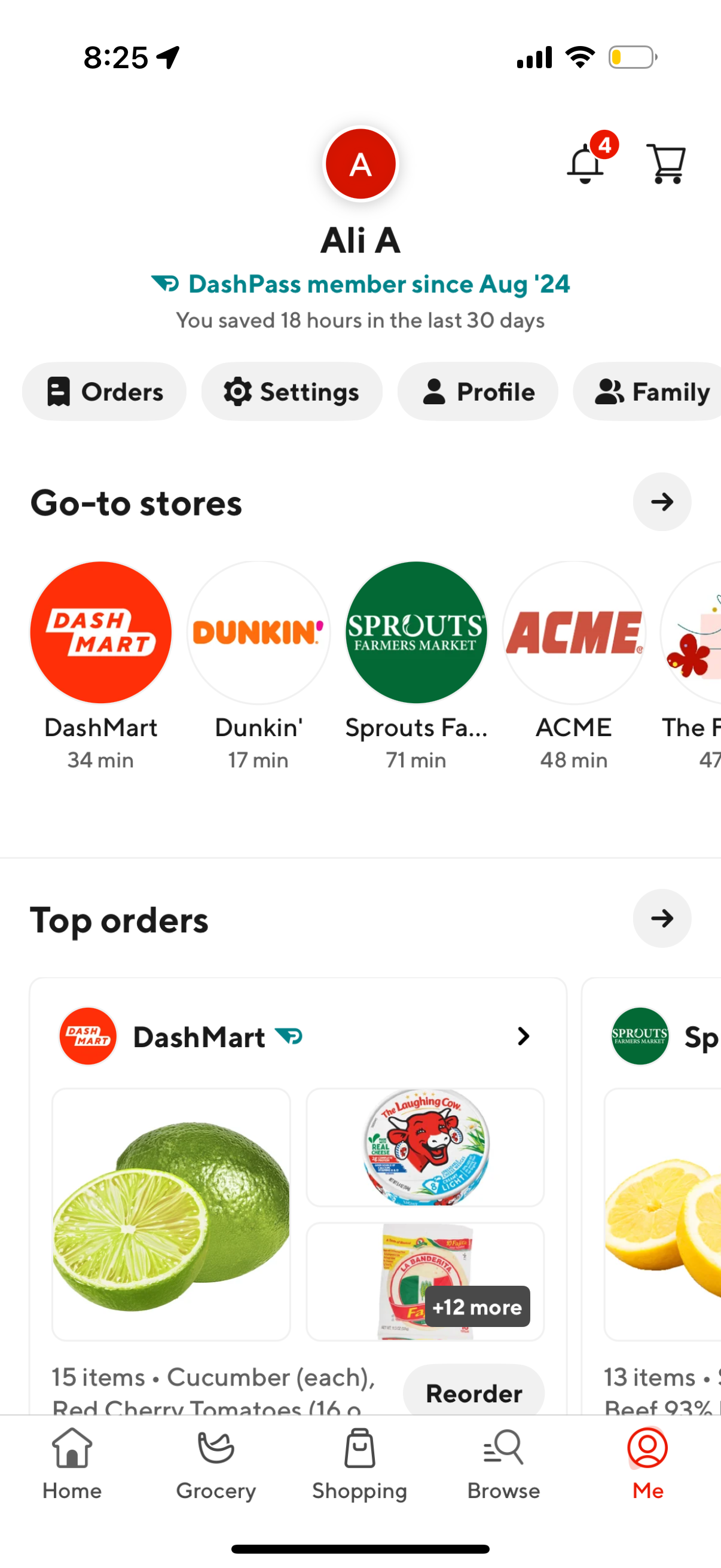Viewport: 721px width, 1568px height.
Task: Select the ACME store icon
Action: click(x=574, y=633)
